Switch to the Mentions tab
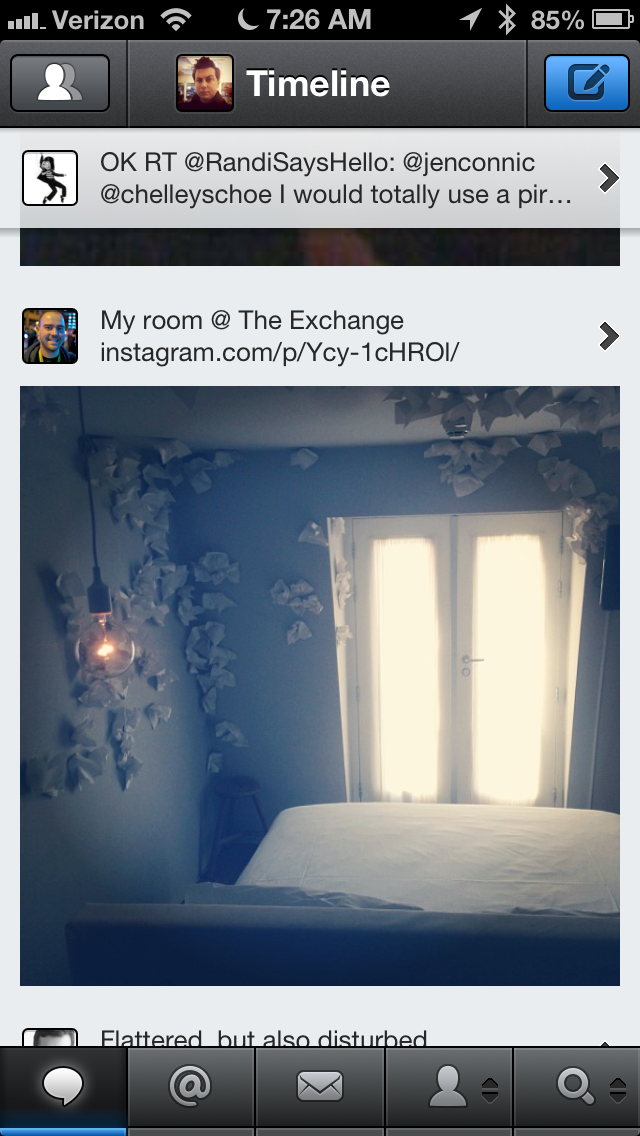640x1136 pixels. point(191,1087)
